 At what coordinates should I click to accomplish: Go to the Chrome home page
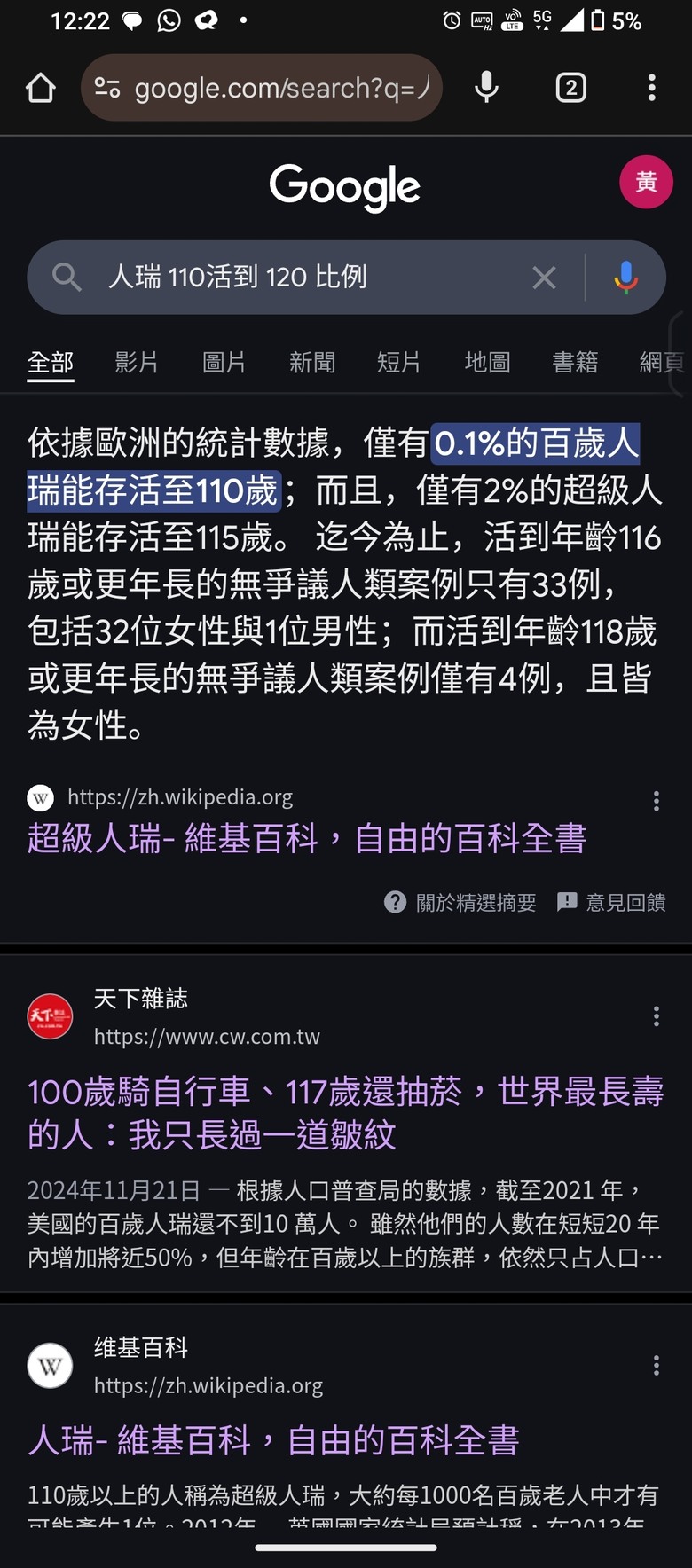tap(41, 88)
